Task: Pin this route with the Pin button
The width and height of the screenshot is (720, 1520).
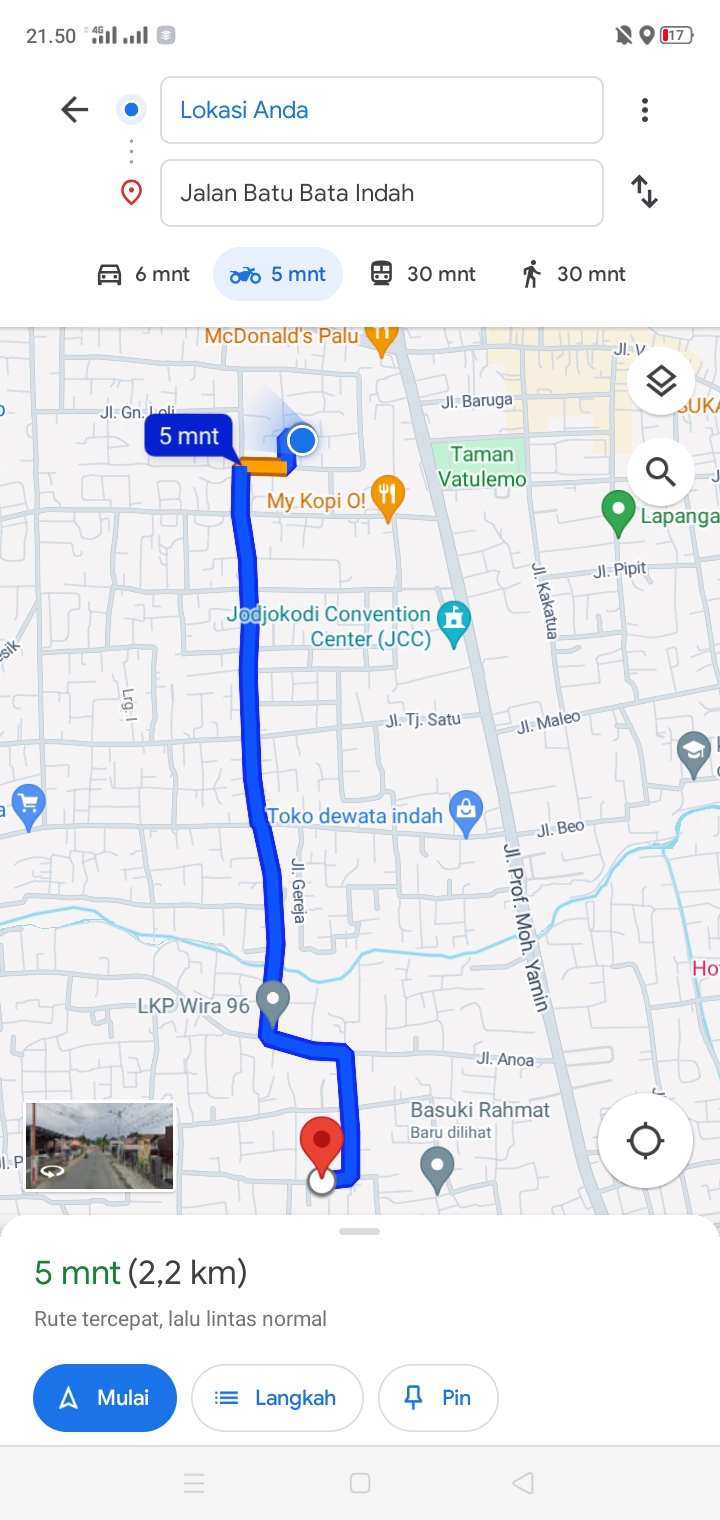Action: 438,1398
